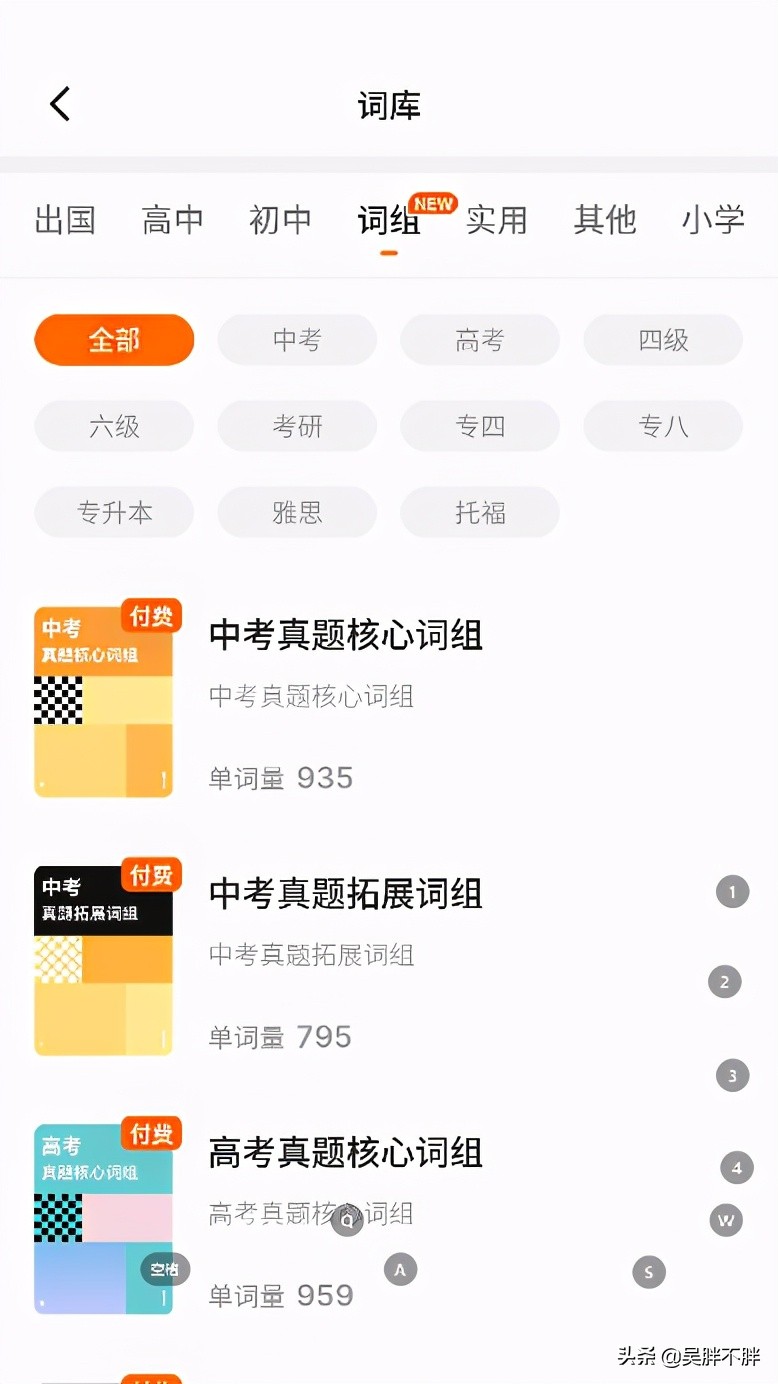
Task: Switch to the 小学 tab
Action: (x=714, y=221)
